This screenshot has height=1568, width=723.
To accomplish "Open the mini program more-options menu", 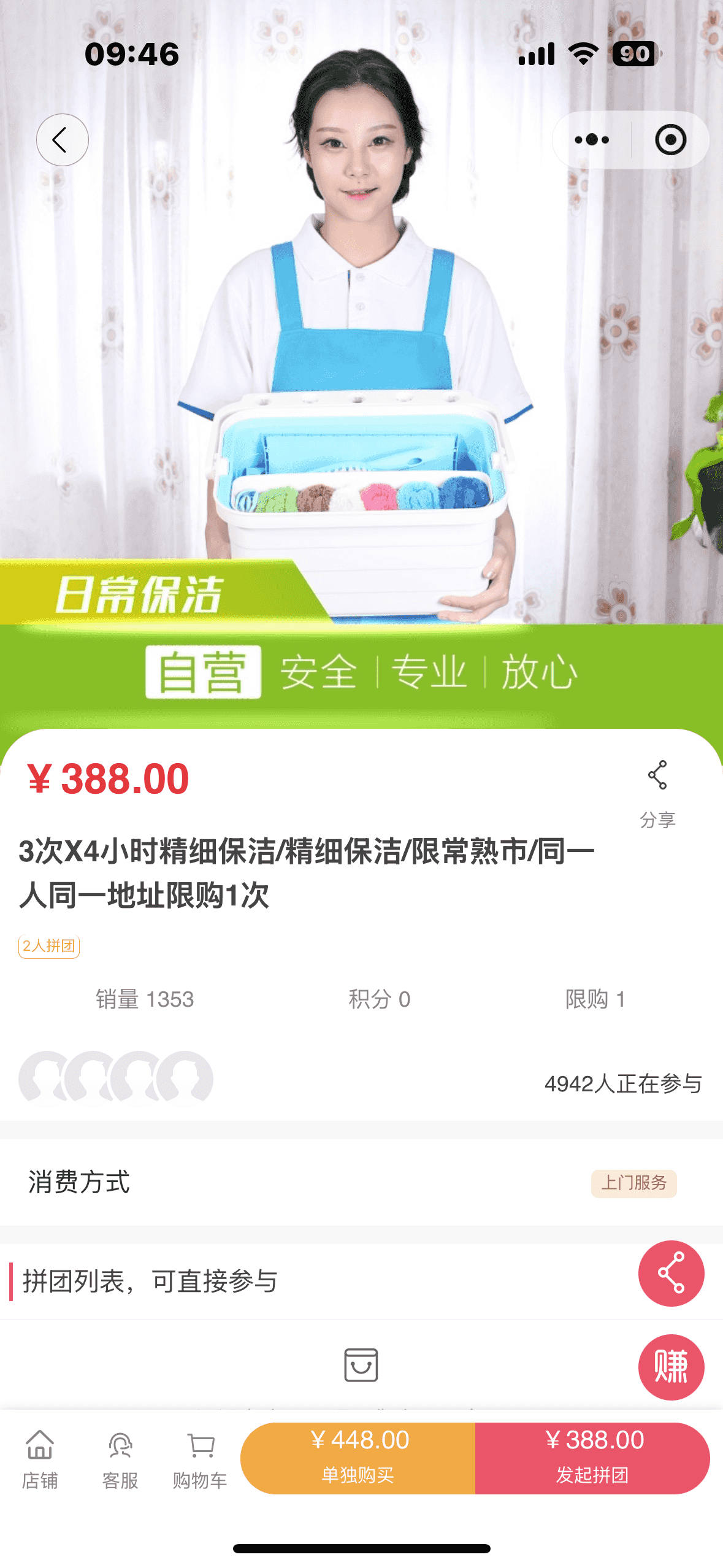I will (x=592, y=140).
